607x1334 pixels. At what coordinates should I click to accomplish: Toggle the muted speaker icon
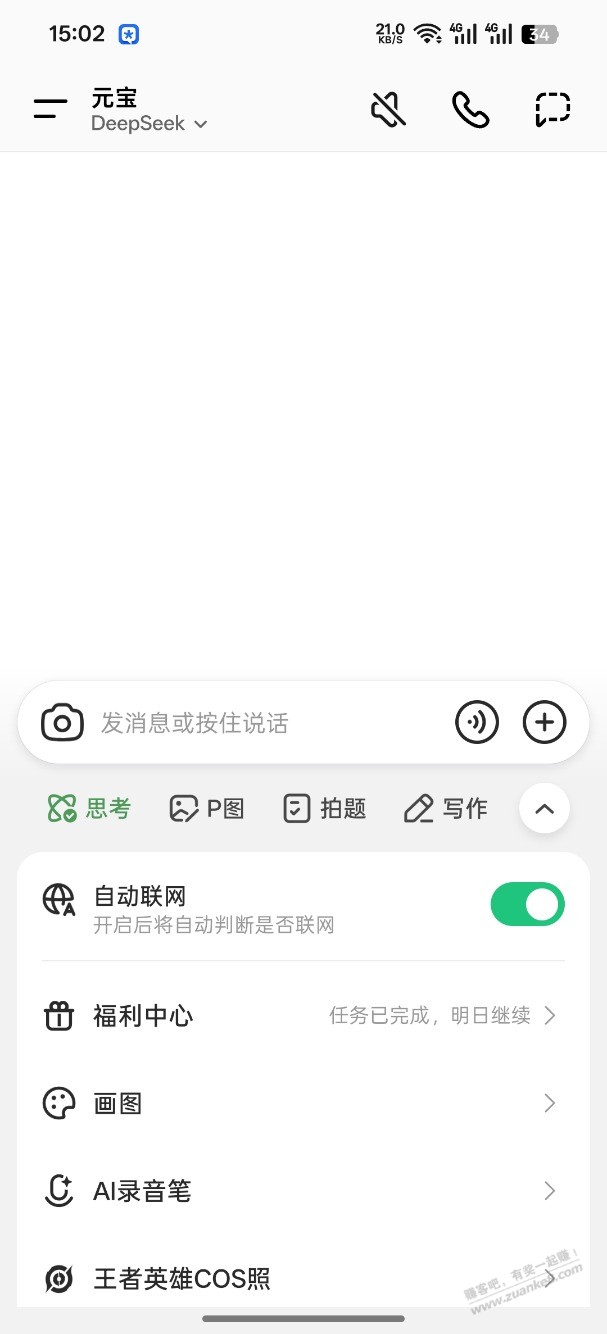pos(388,109)
